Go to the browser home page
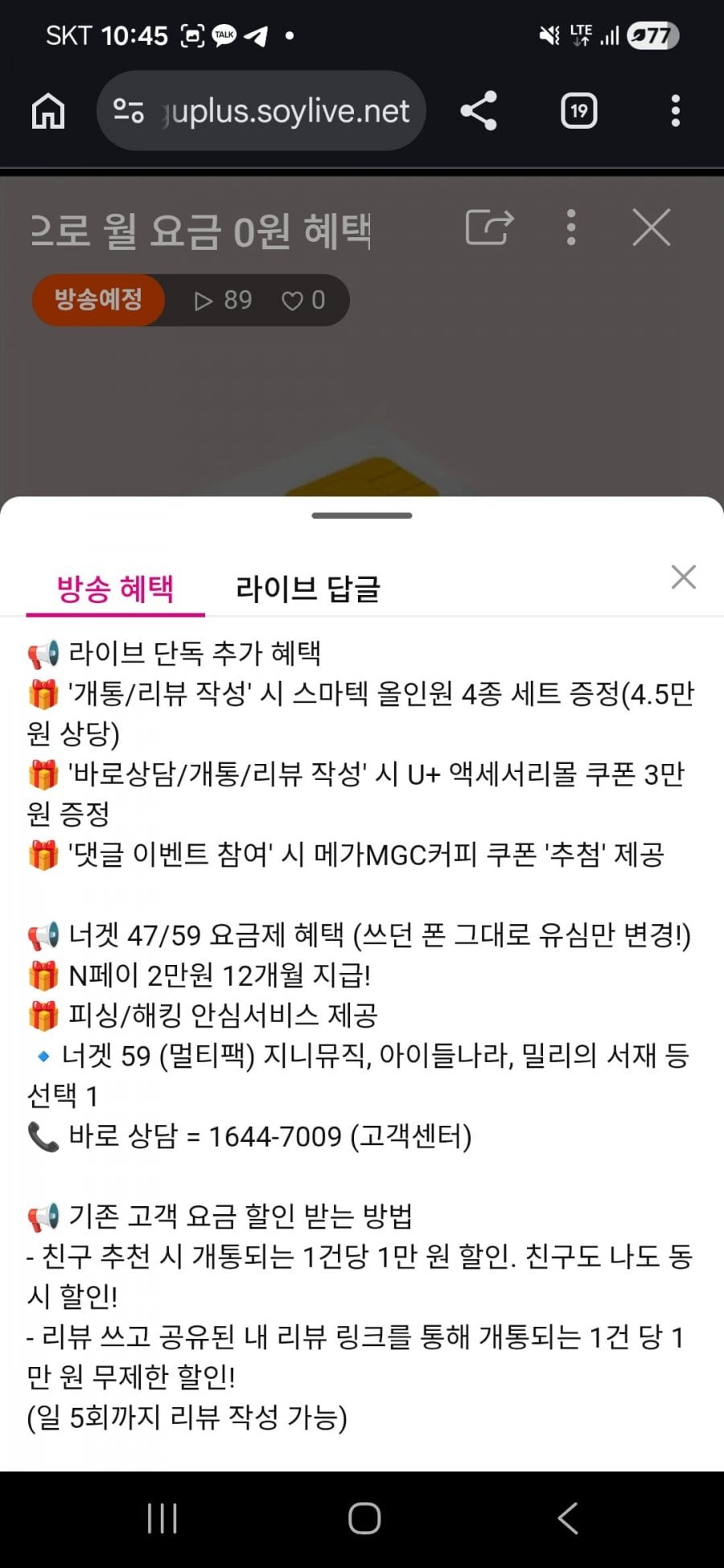Image resolution: width=724 pixels, height=1568 pixels. coord(48,111)
